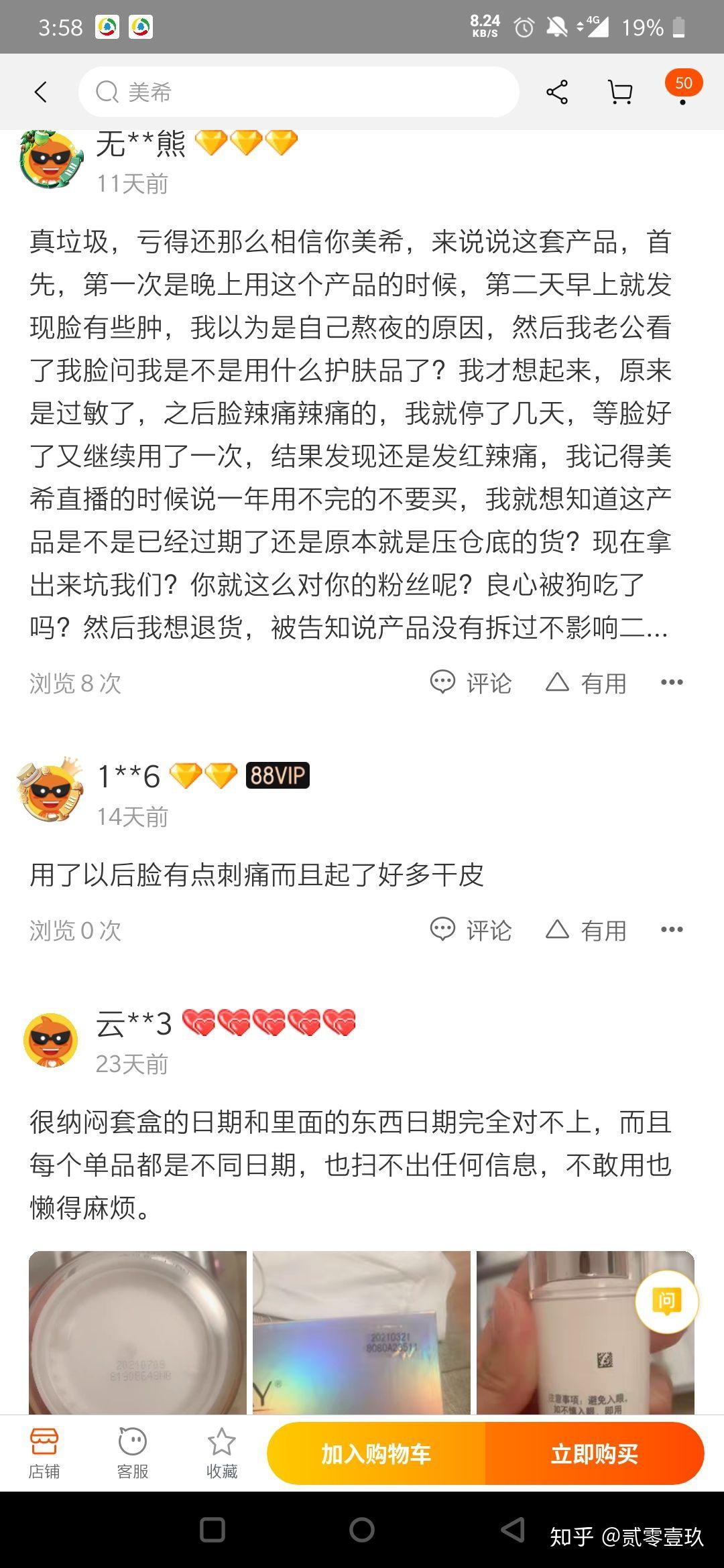Open the 美希 search box
This screenshot has width=724, height=1568.
coord(299,92)
